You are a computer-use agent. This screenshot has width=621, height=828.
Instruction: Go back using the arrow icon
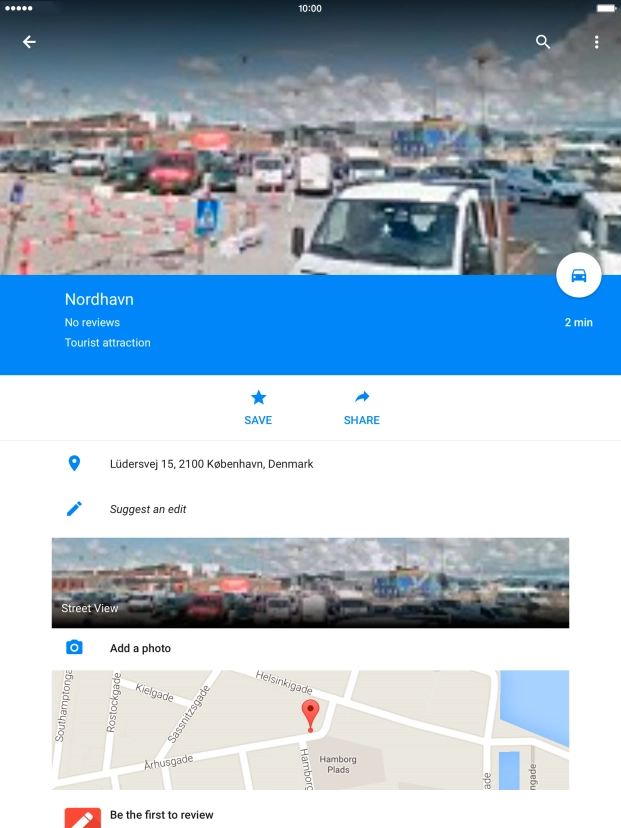click(x=29, y=42)
